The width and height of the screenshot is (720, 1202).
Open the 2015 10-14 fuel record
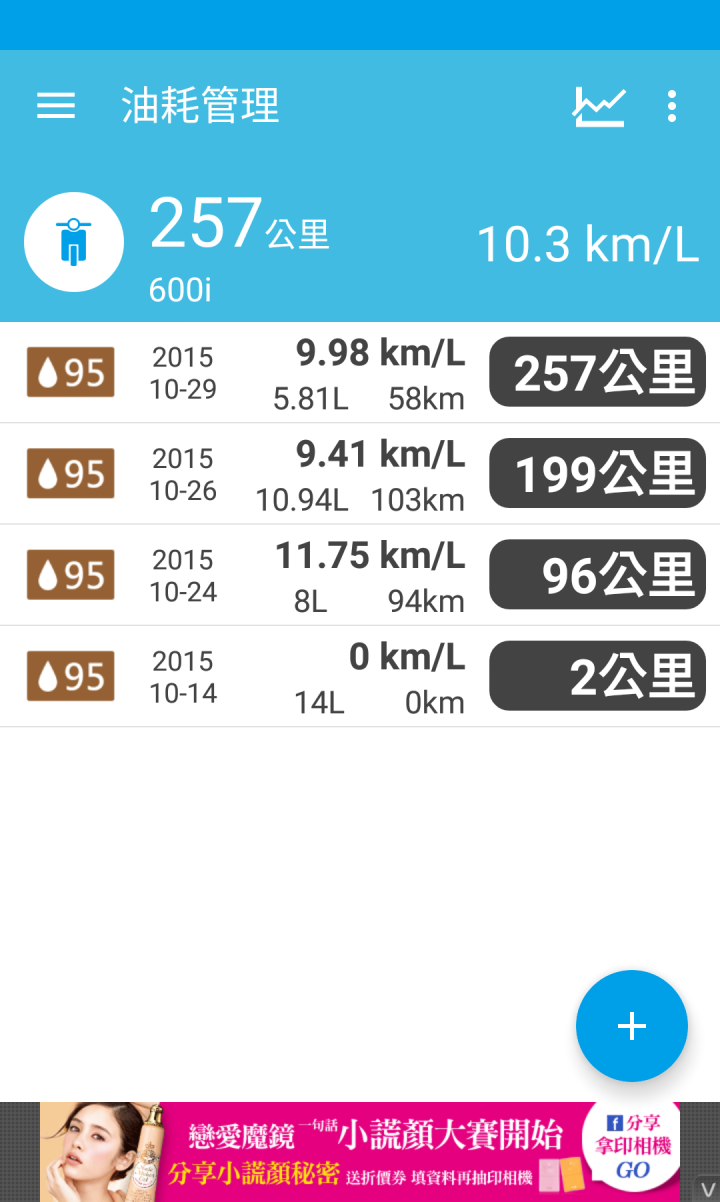360,677
